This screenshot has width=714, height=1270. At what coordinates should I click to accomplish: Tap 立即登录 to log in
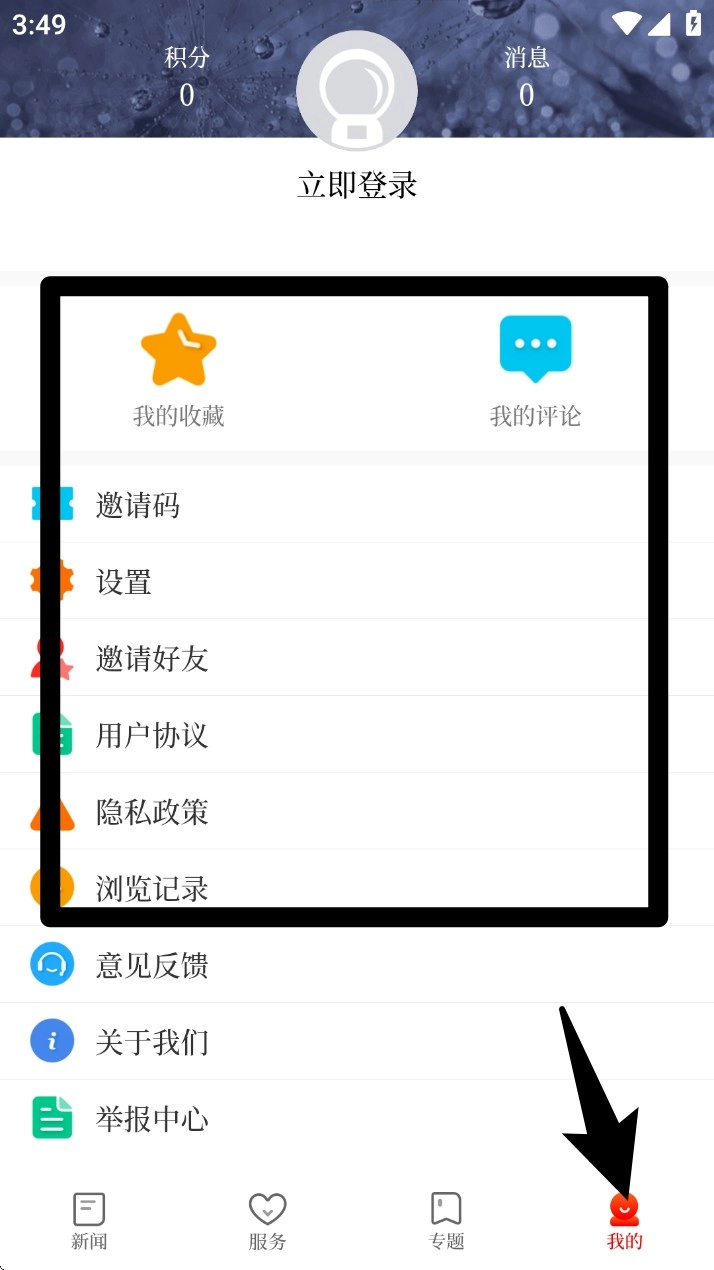pos(357,185)
